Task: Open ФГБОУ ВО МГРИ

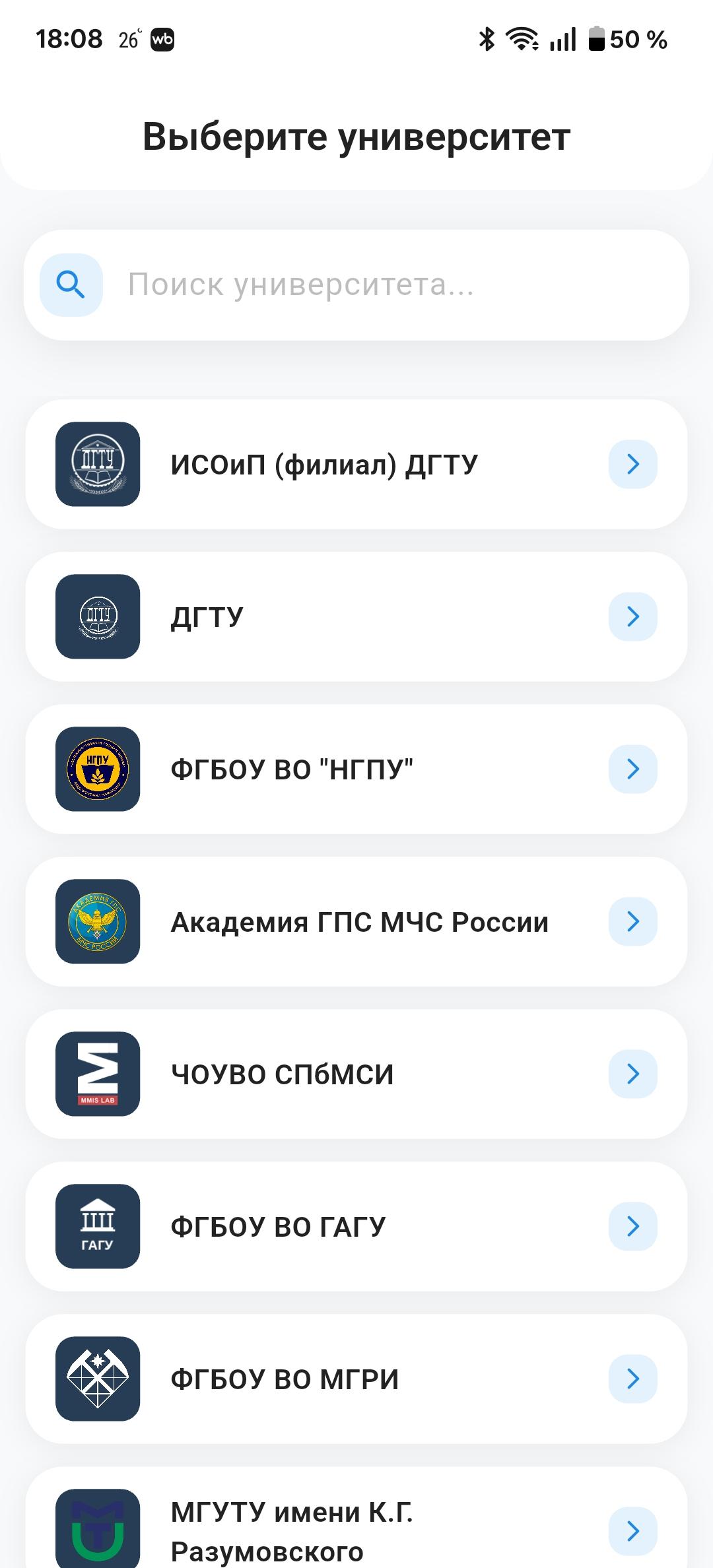Action: coord(356,1379)
